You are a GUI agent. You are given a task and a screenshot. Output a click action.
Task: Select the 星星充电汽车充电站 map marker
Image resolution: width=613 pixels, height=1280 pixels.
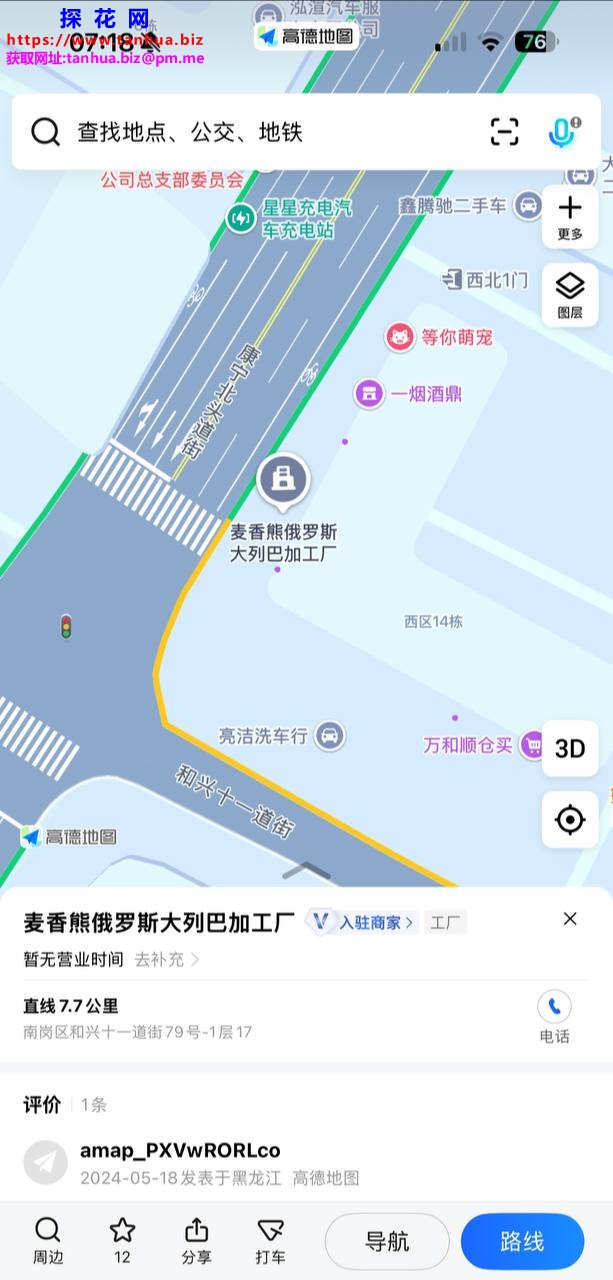240,218
